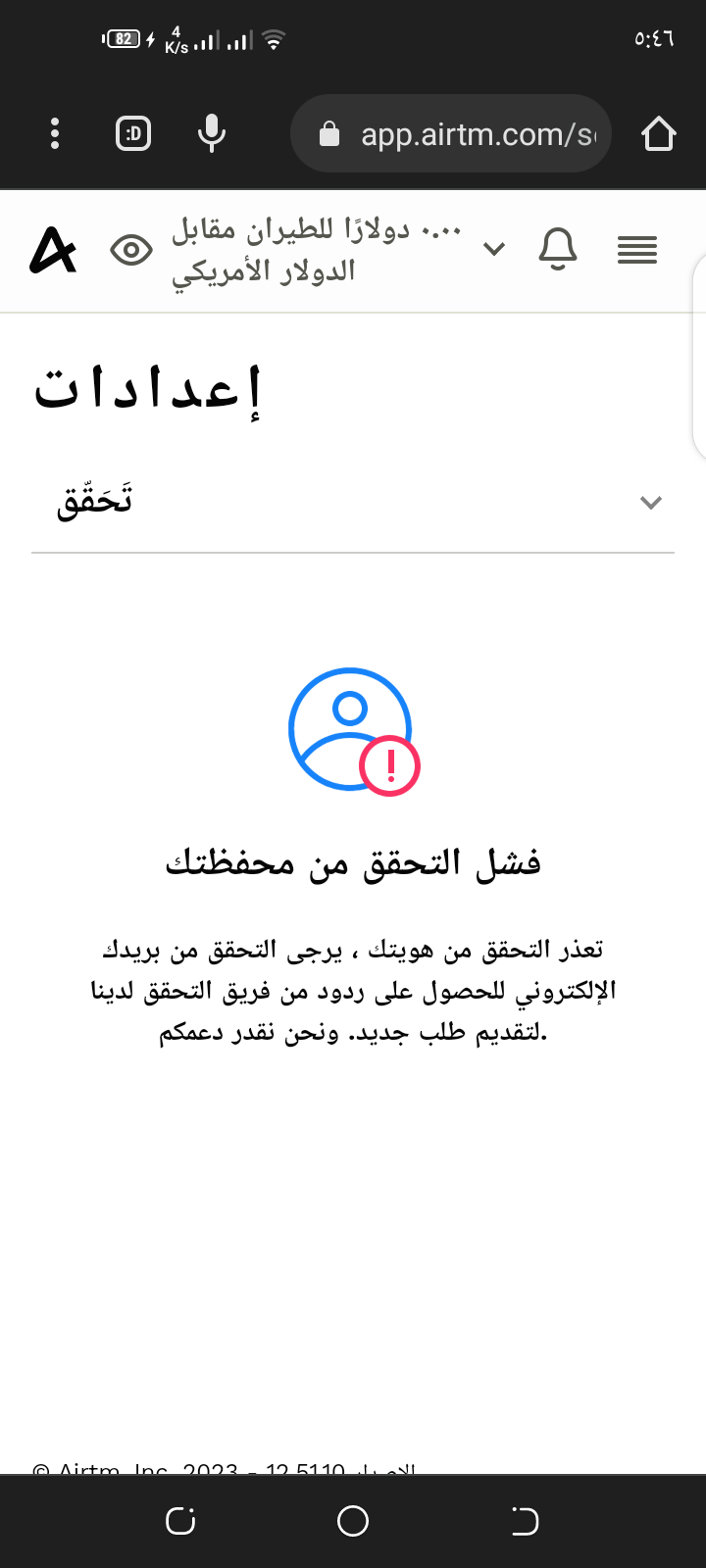Toggle balance visibility with the eye icon
Image resolution: width=706 pixels, height=1568 pixels.
[131, 251]
